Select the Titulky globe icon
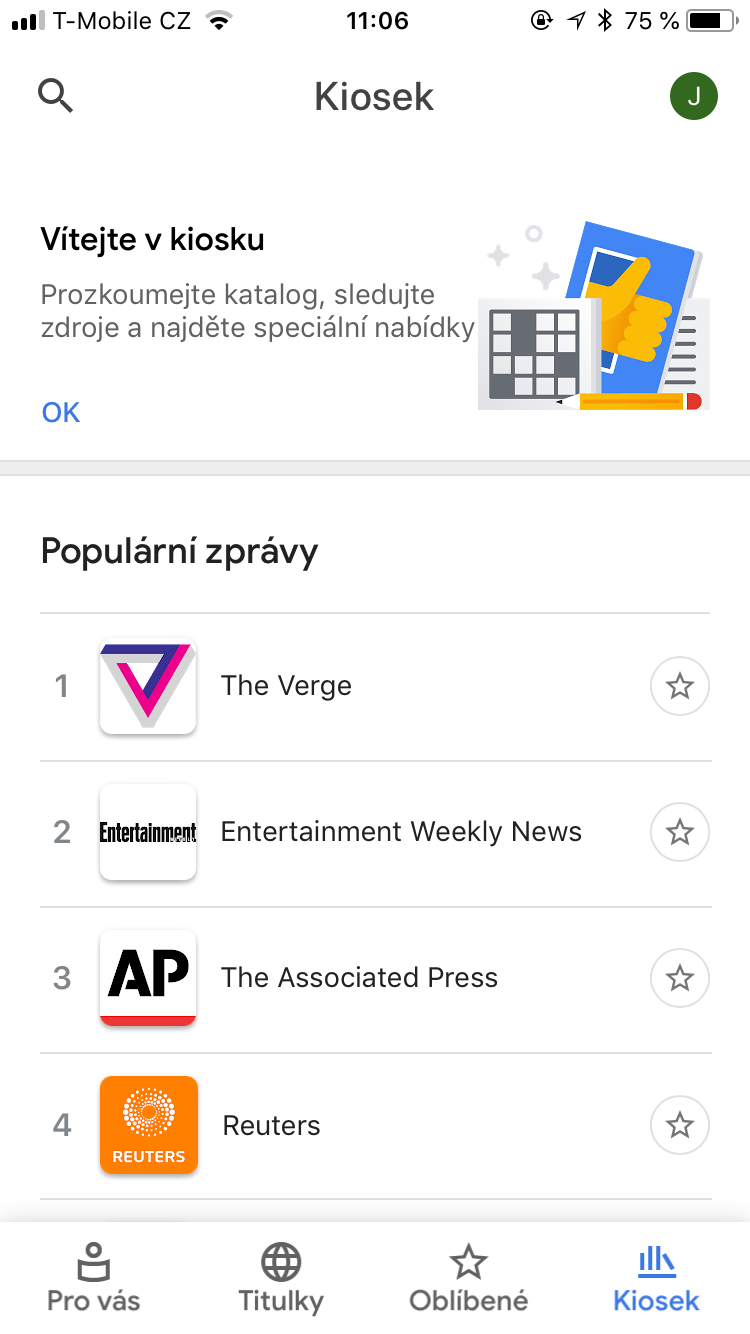 pos(280,1263)
